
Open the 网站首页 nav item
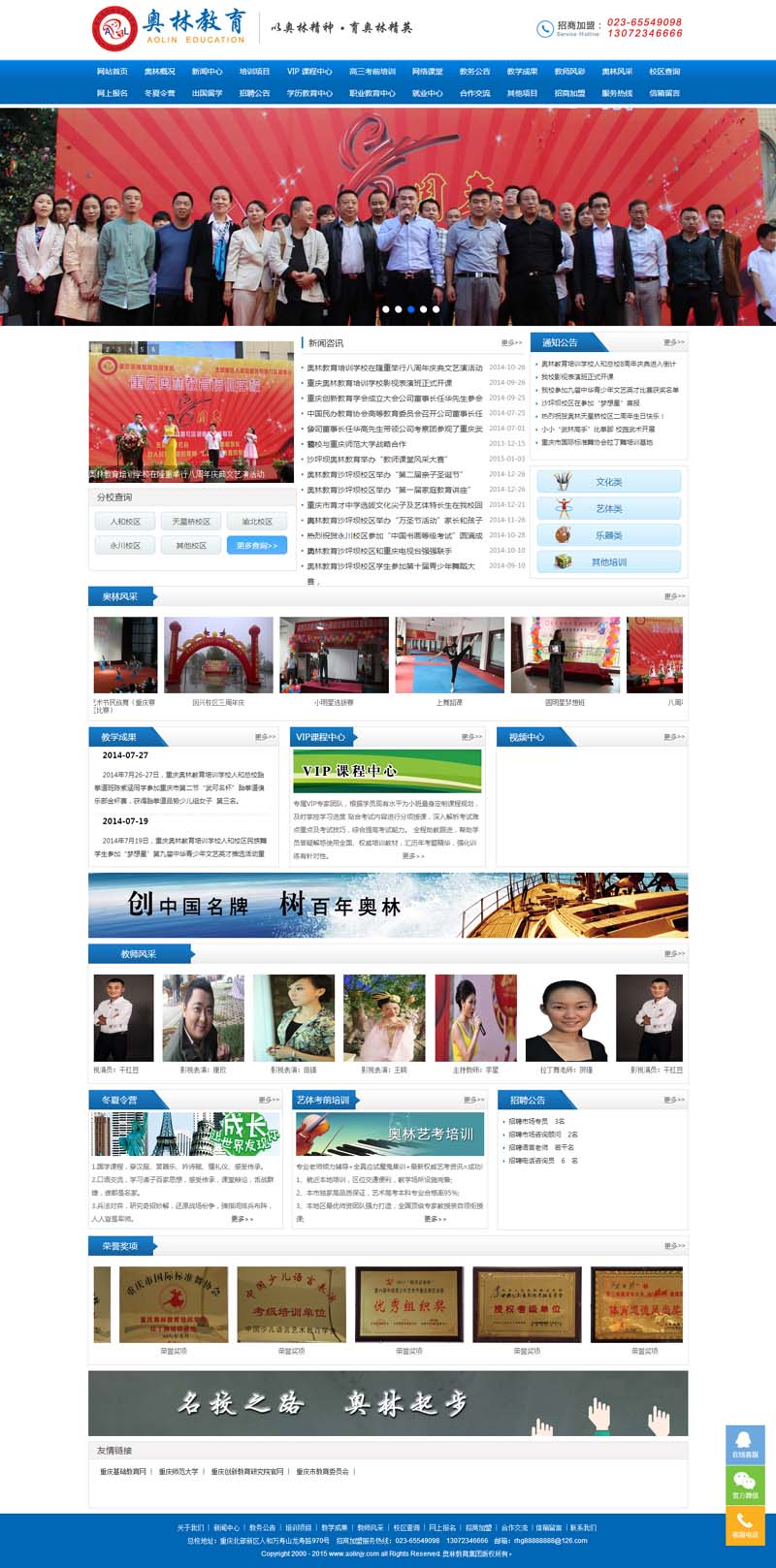[x=112, y=71]
